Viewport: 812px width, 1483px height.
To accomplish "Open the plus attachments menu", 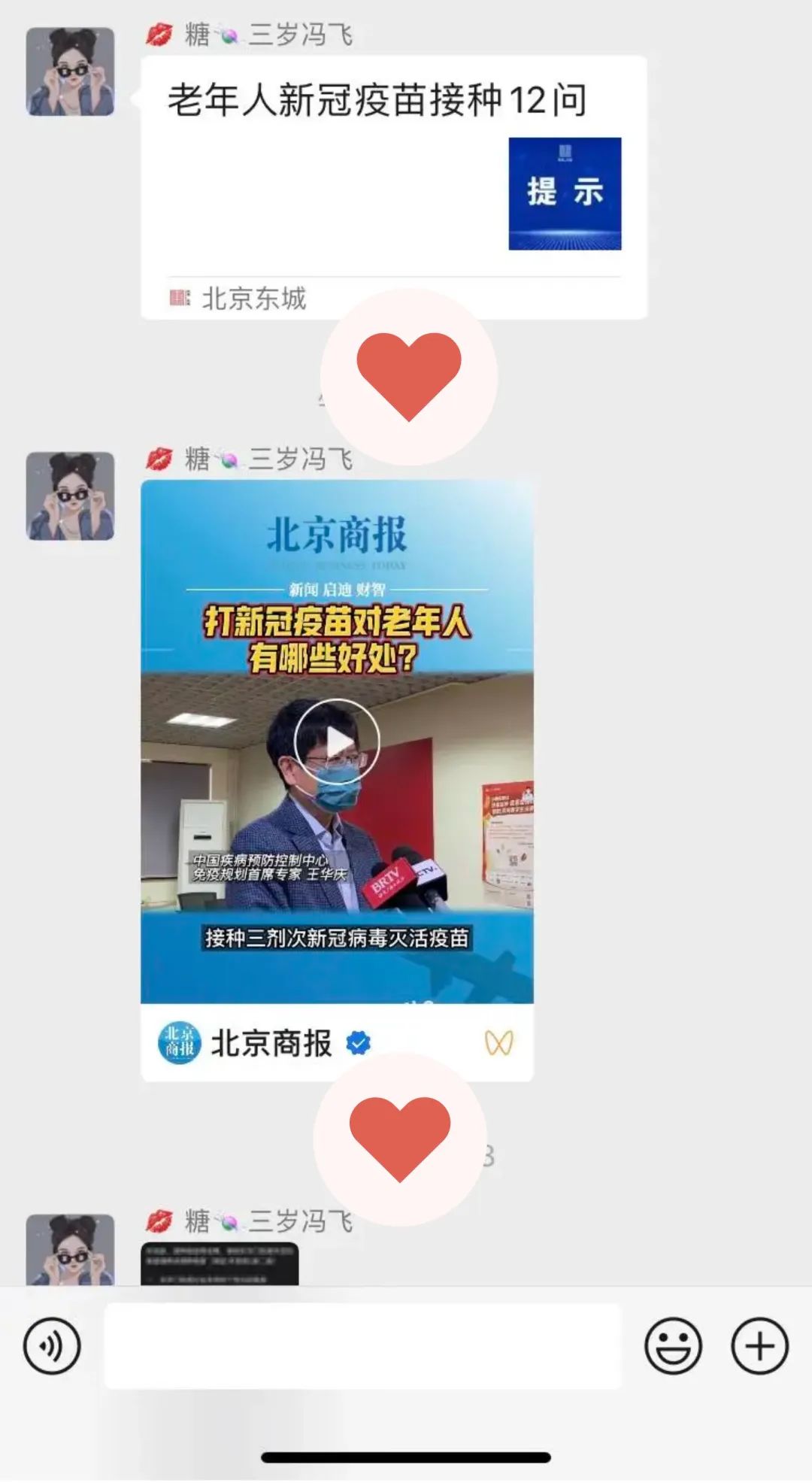I will (759, 1346).
